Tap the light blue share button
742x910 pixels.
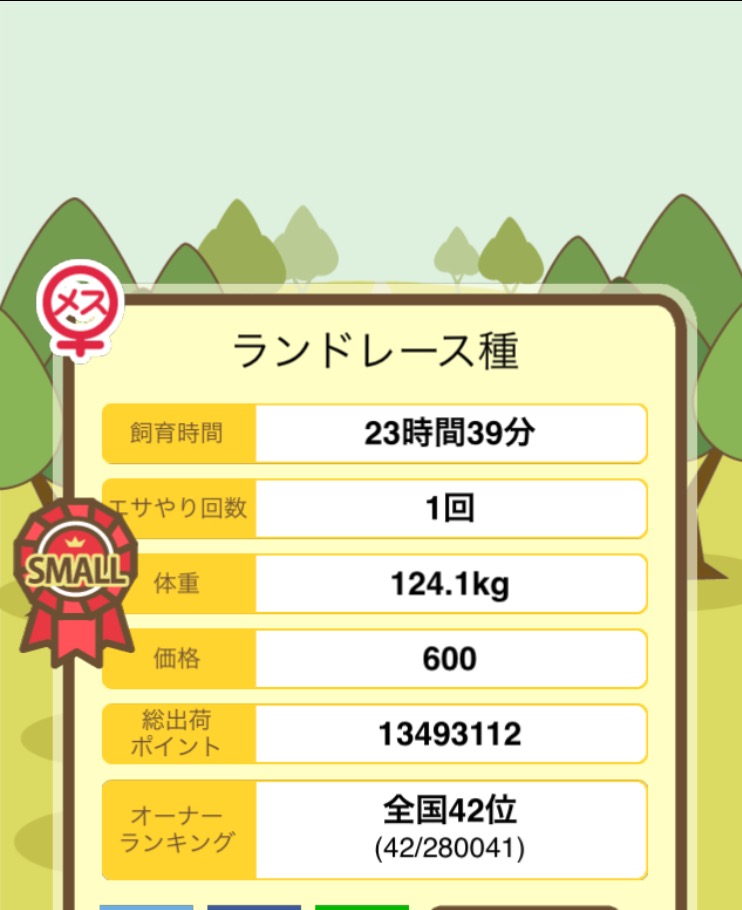(146, 906)
